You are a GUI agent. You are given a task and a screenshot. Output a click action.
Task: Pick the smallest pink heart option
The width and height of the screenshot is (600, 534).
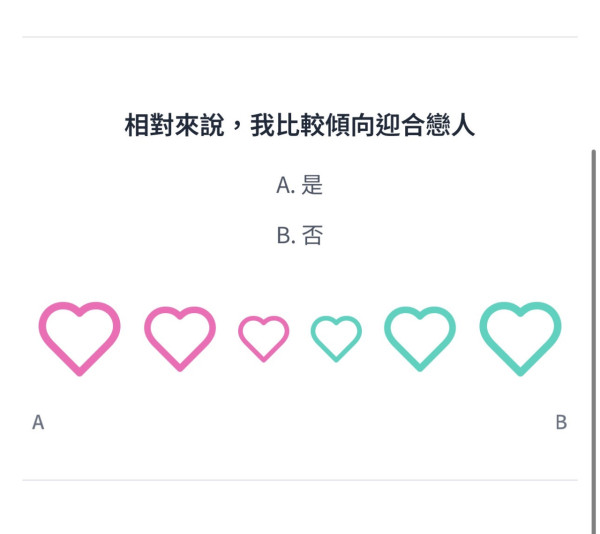point(263,338)
